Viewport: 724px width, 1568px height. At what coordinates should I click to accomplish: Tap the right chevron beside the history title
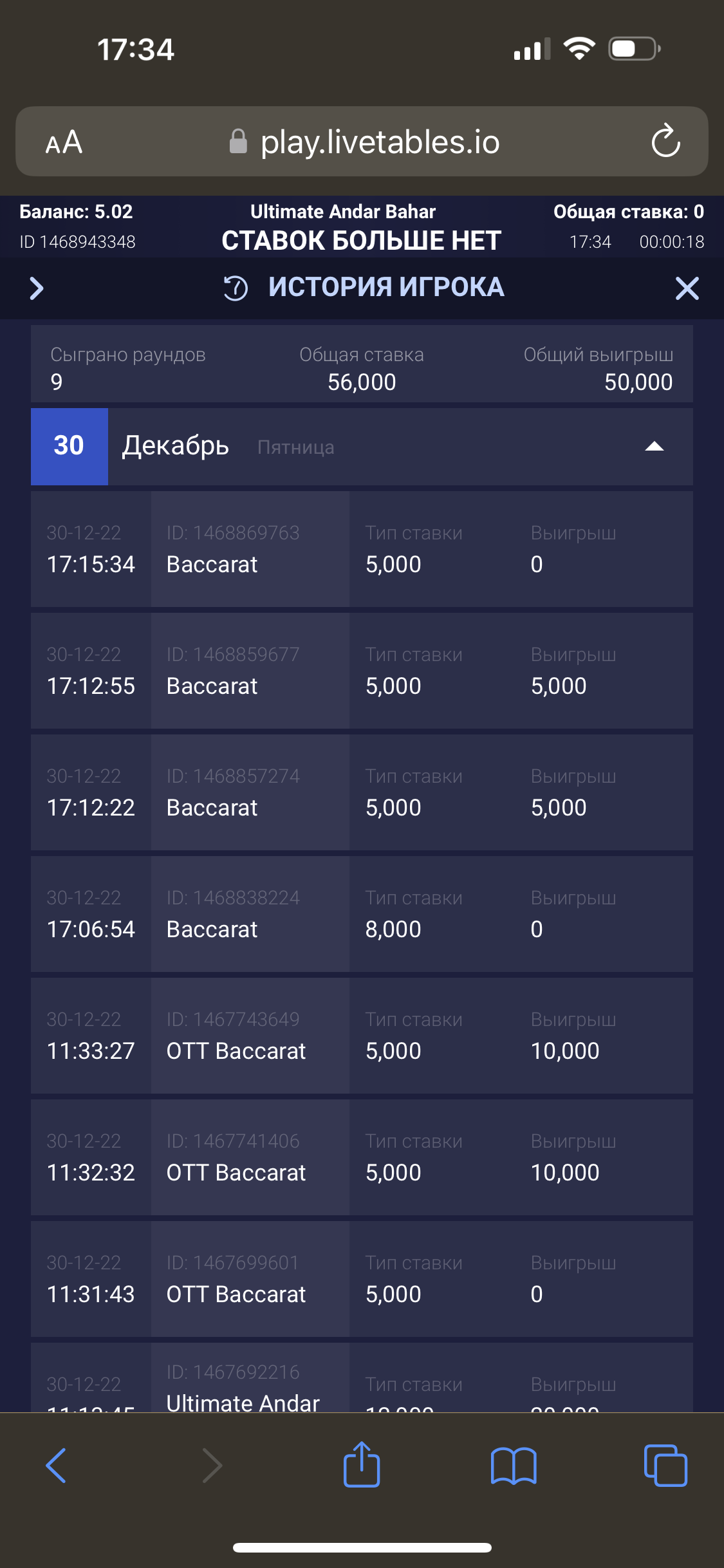37,288
